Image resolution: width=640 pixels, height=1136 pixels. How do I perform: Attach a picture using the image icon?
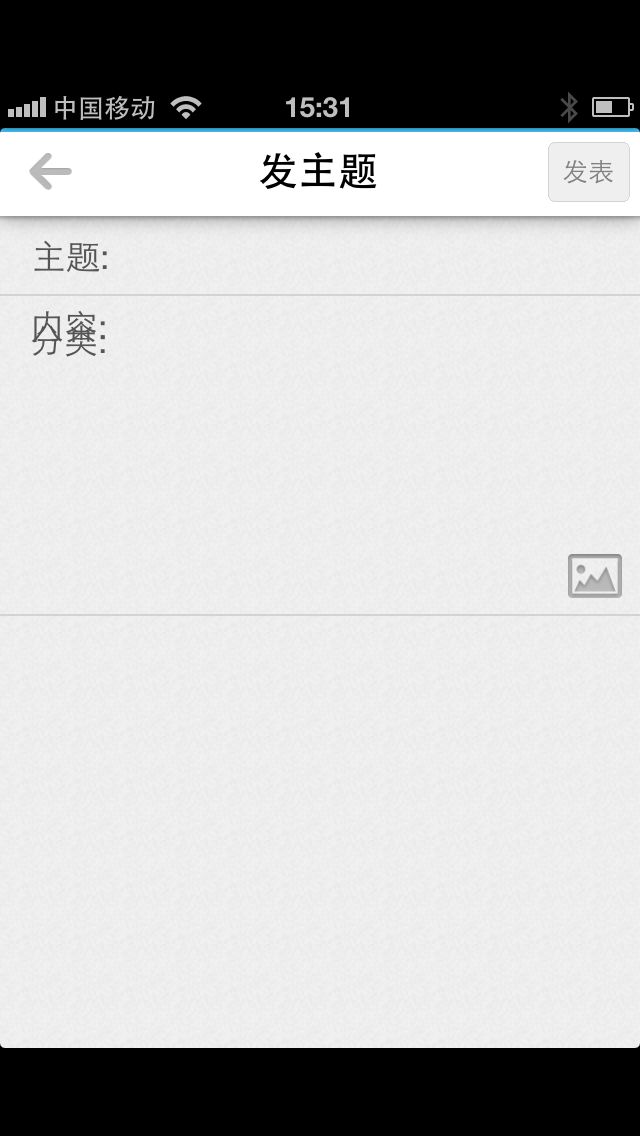(594, 576)
